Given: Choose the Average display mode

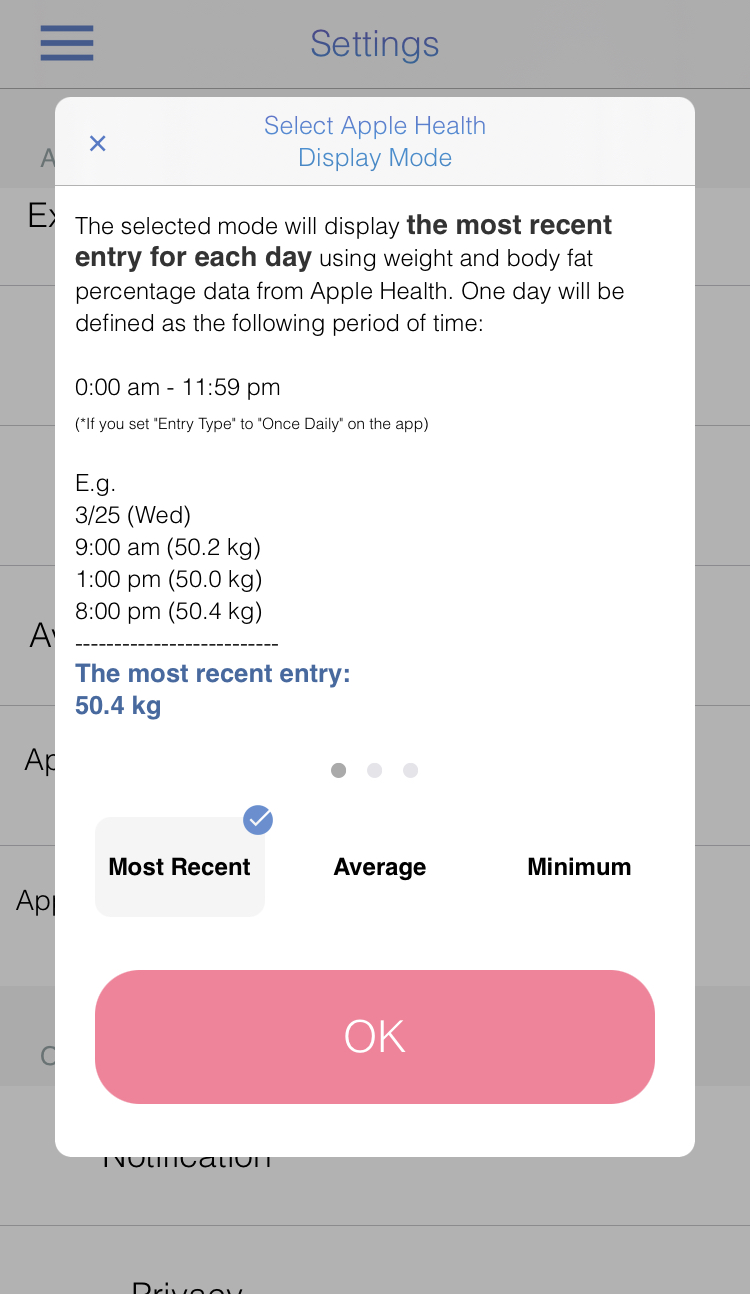Looking at the screenshot, I should (380, 867).
